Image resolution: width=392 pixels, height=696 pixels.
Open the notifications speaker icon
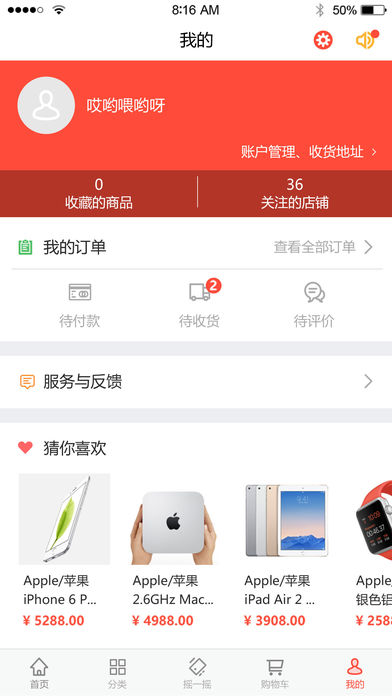tap(366, 40)
